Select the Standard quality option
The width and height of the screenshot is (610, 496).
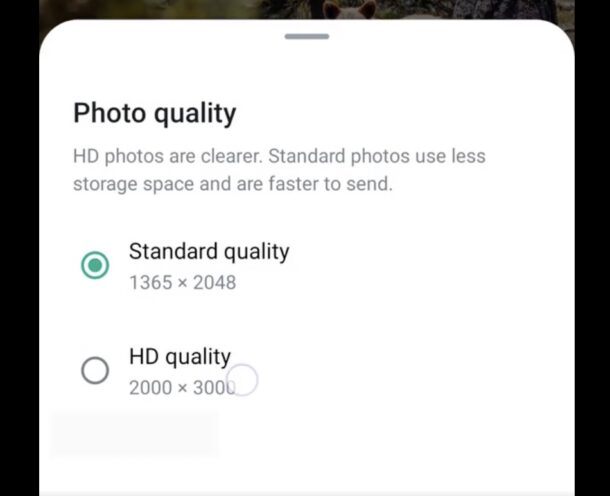pyautogui.click(x=95, y=265)
